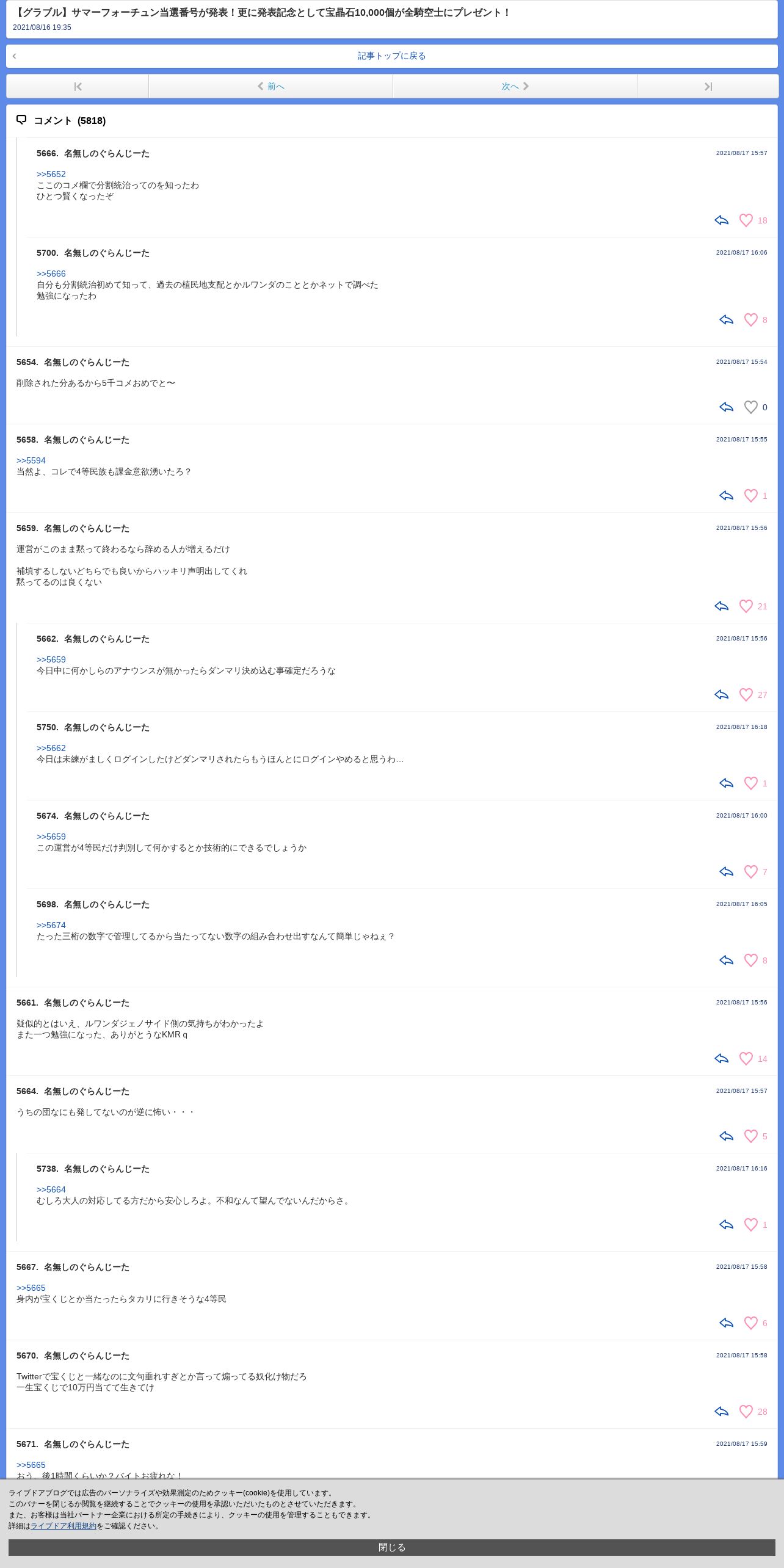
Task: Dismiss cookie banner with 閉じる
Action: click(x=391, y=1547)
